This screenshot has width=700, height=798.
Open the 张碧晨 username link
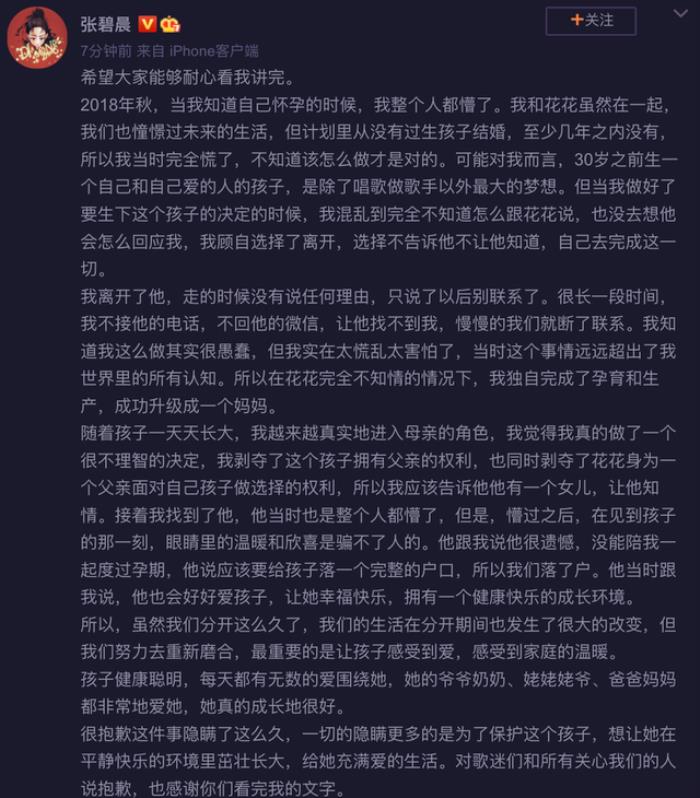(104, 22)
